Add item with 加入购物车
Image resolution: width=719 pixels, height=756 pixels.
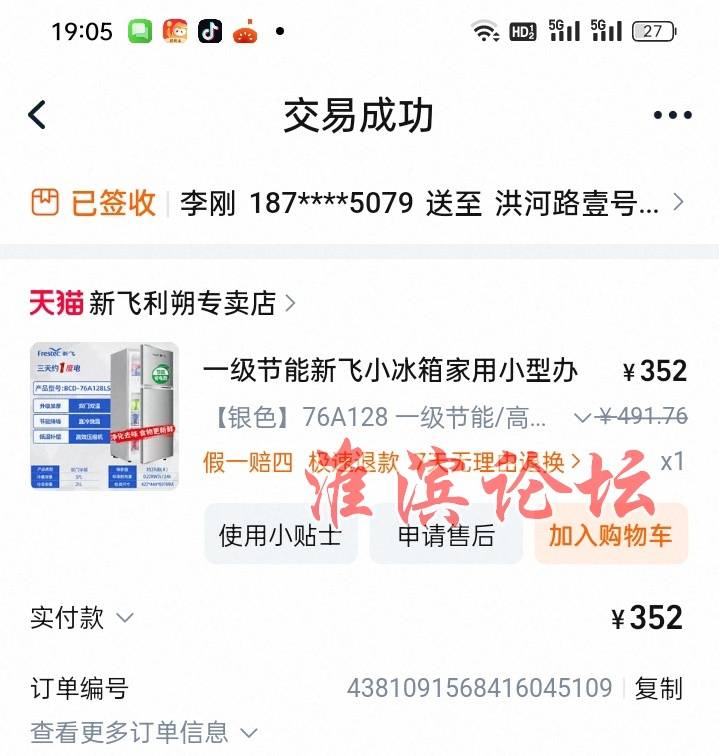click(610, 535)
